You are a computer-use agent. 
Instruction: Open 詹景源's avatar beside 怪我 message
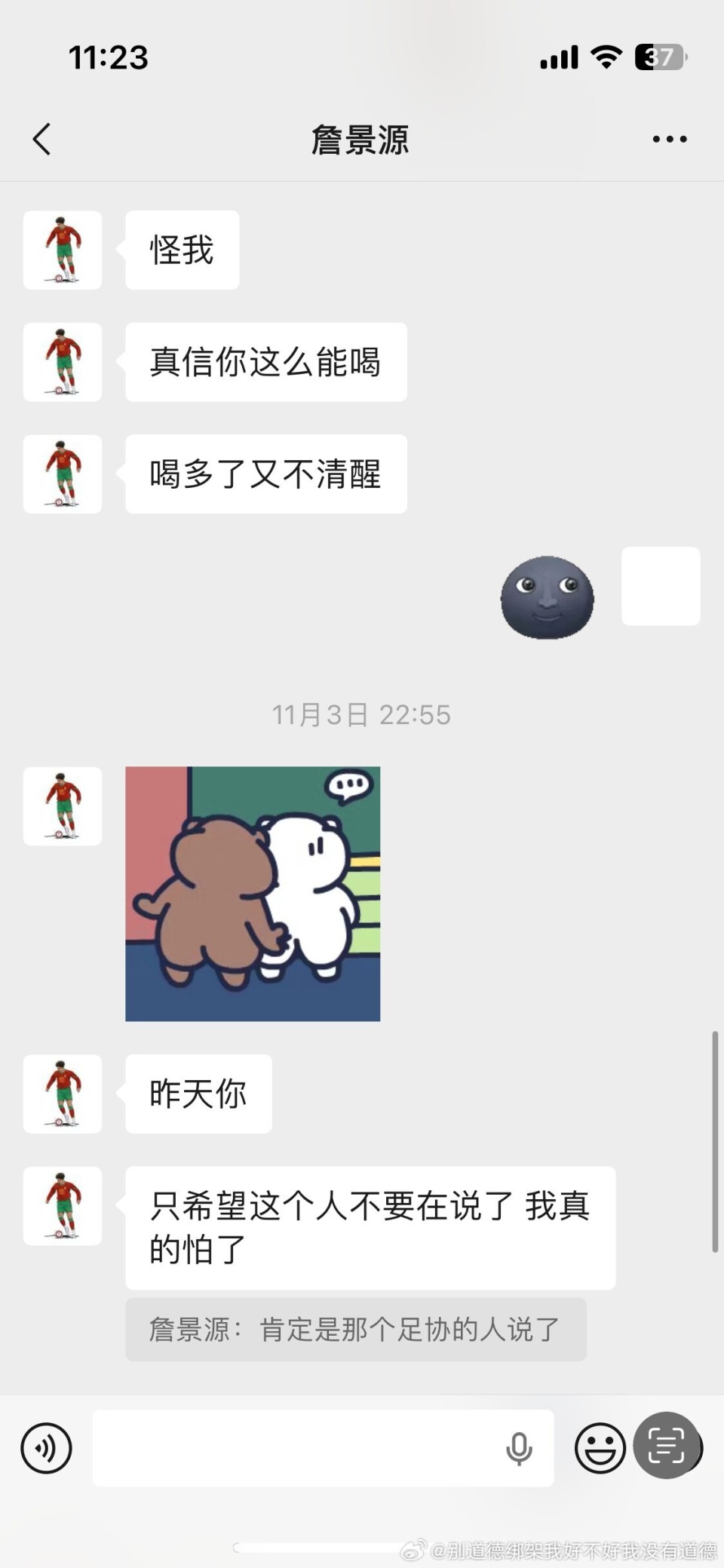point(63,250)
